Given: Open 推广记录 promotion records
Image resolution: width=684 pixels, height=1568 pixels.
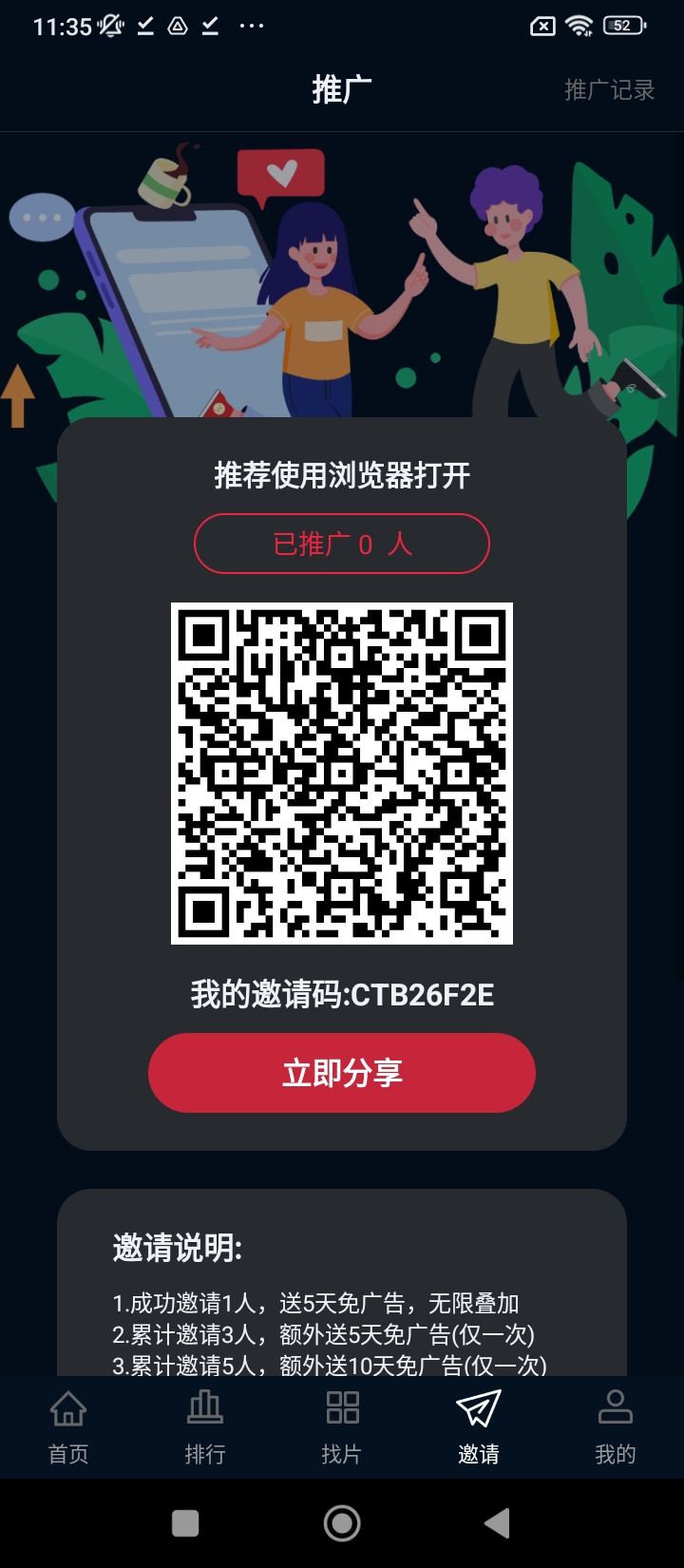Looking at the screenshot, I should coord(609,90).
